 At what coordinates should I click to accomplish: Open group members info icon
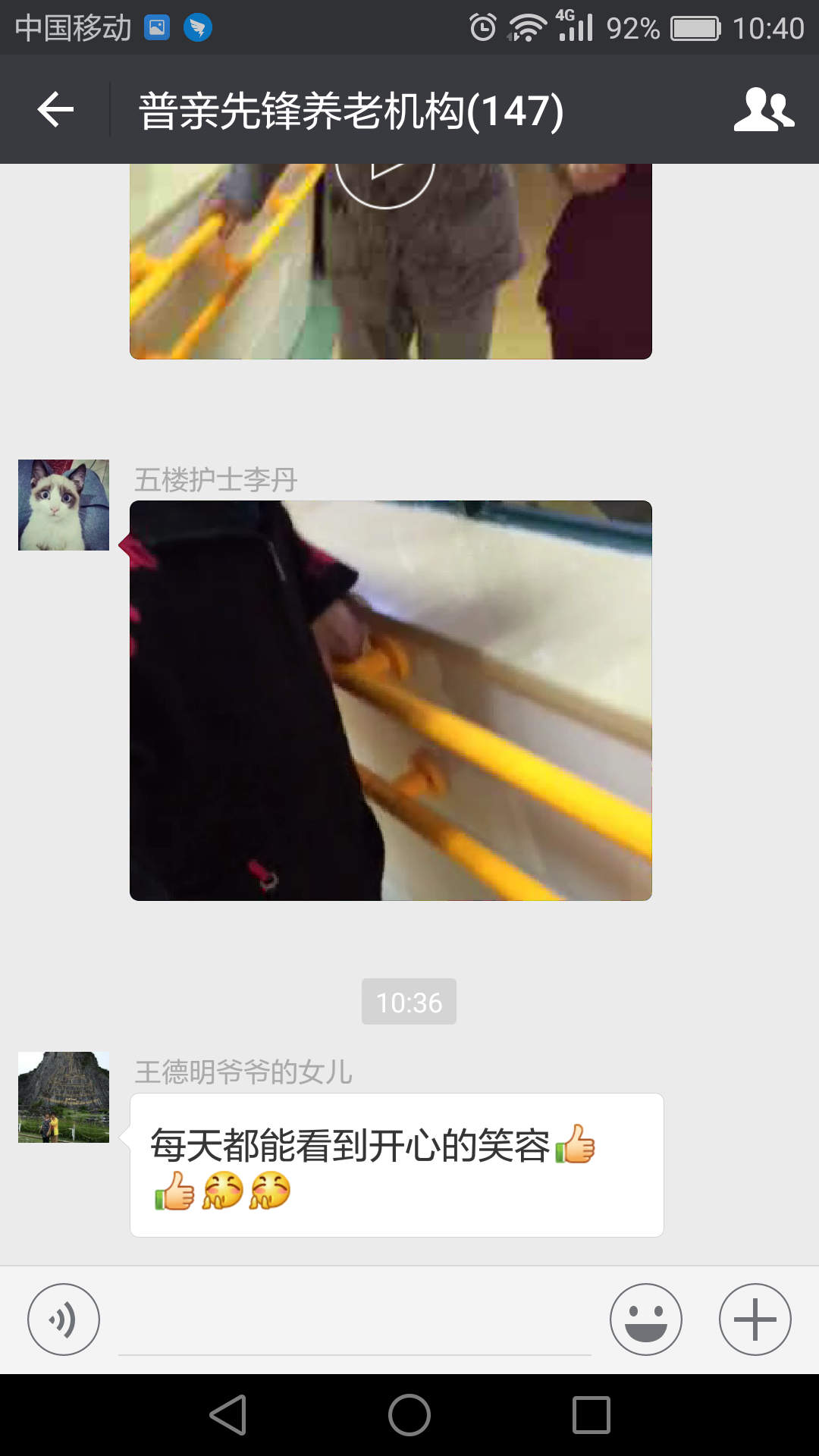coord(763,110)
